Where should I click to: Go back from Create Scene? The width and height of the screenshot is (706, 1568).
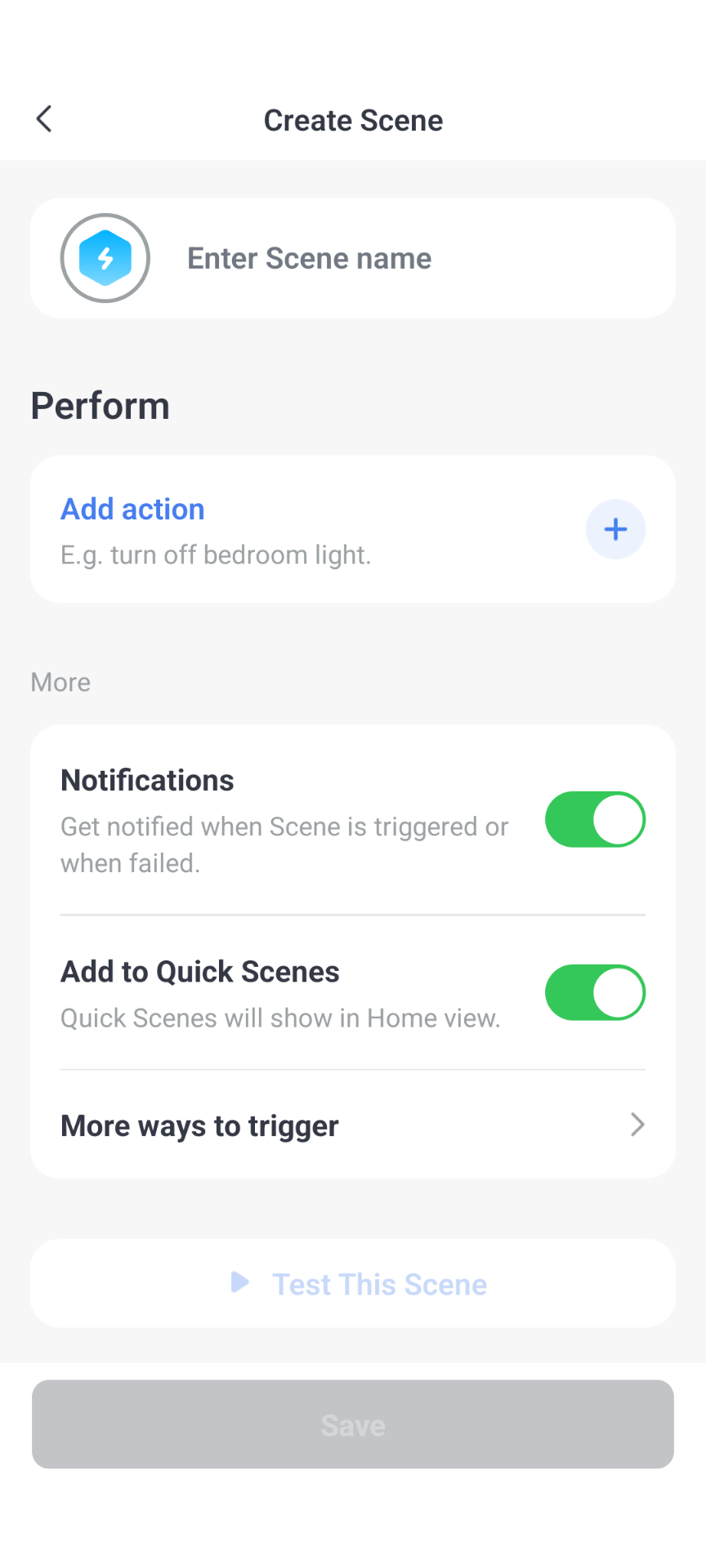(44, 119)
